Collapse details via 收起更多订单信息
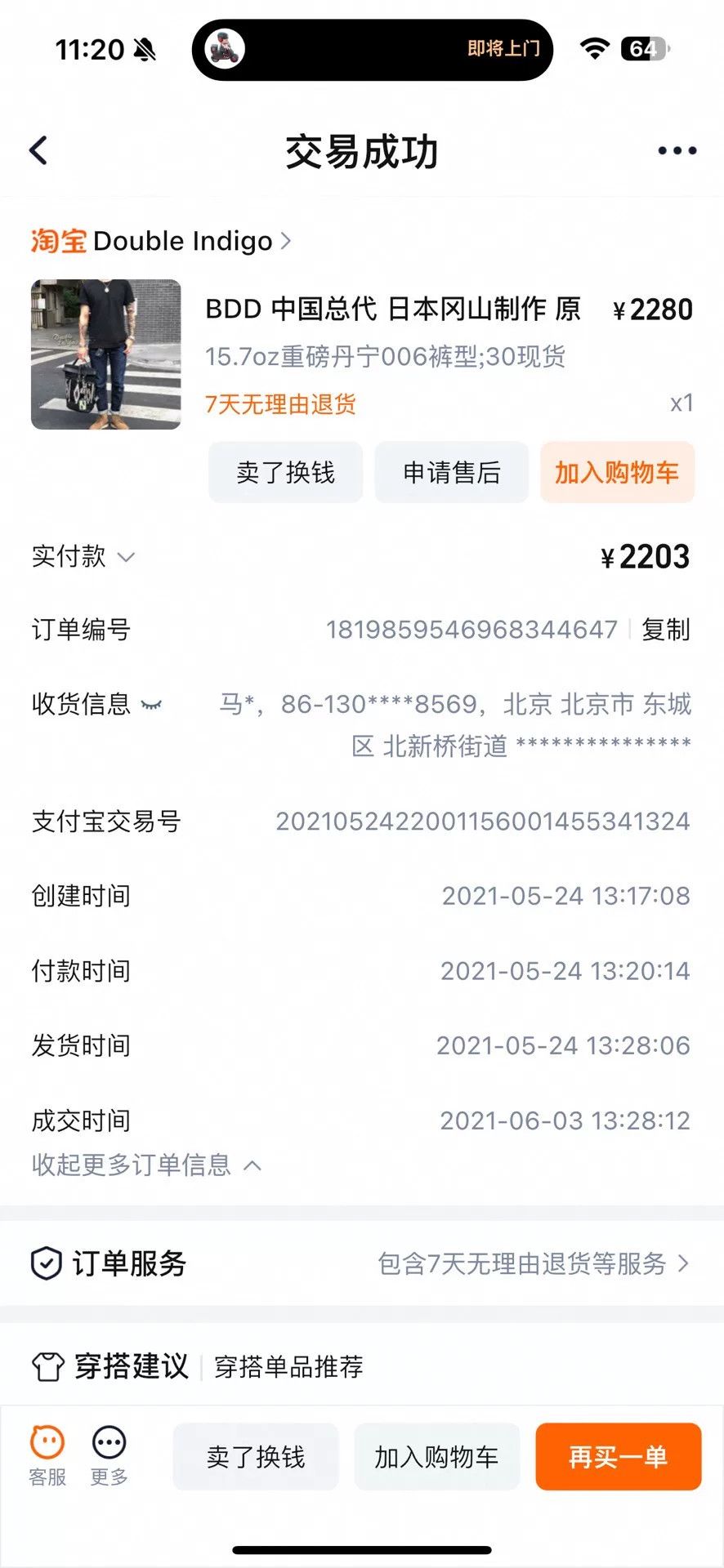The image size is (724, 1568). [146, 1165]
